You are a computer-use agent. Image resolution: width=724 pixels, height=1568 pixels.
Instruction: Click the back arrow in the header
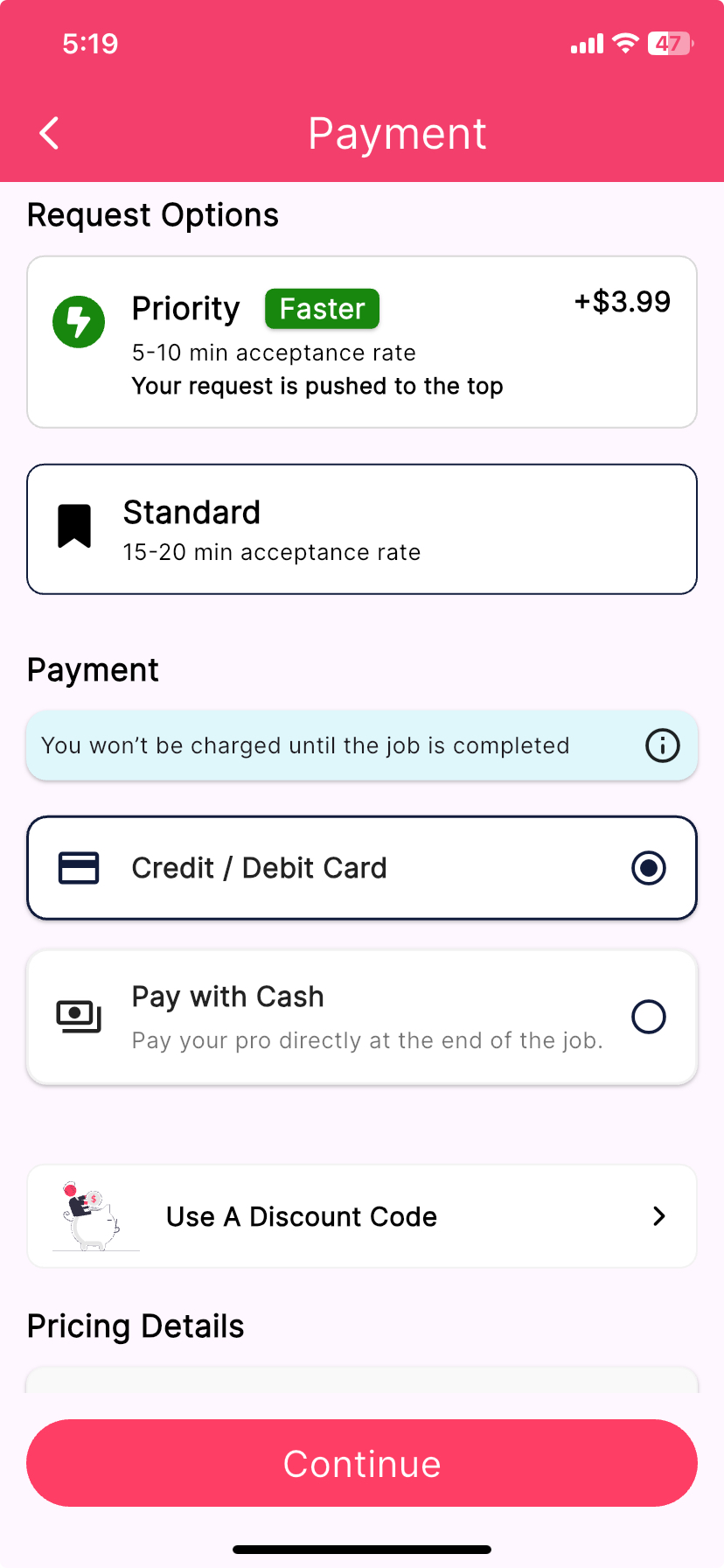pyautogui.click(x=48, y=133)
